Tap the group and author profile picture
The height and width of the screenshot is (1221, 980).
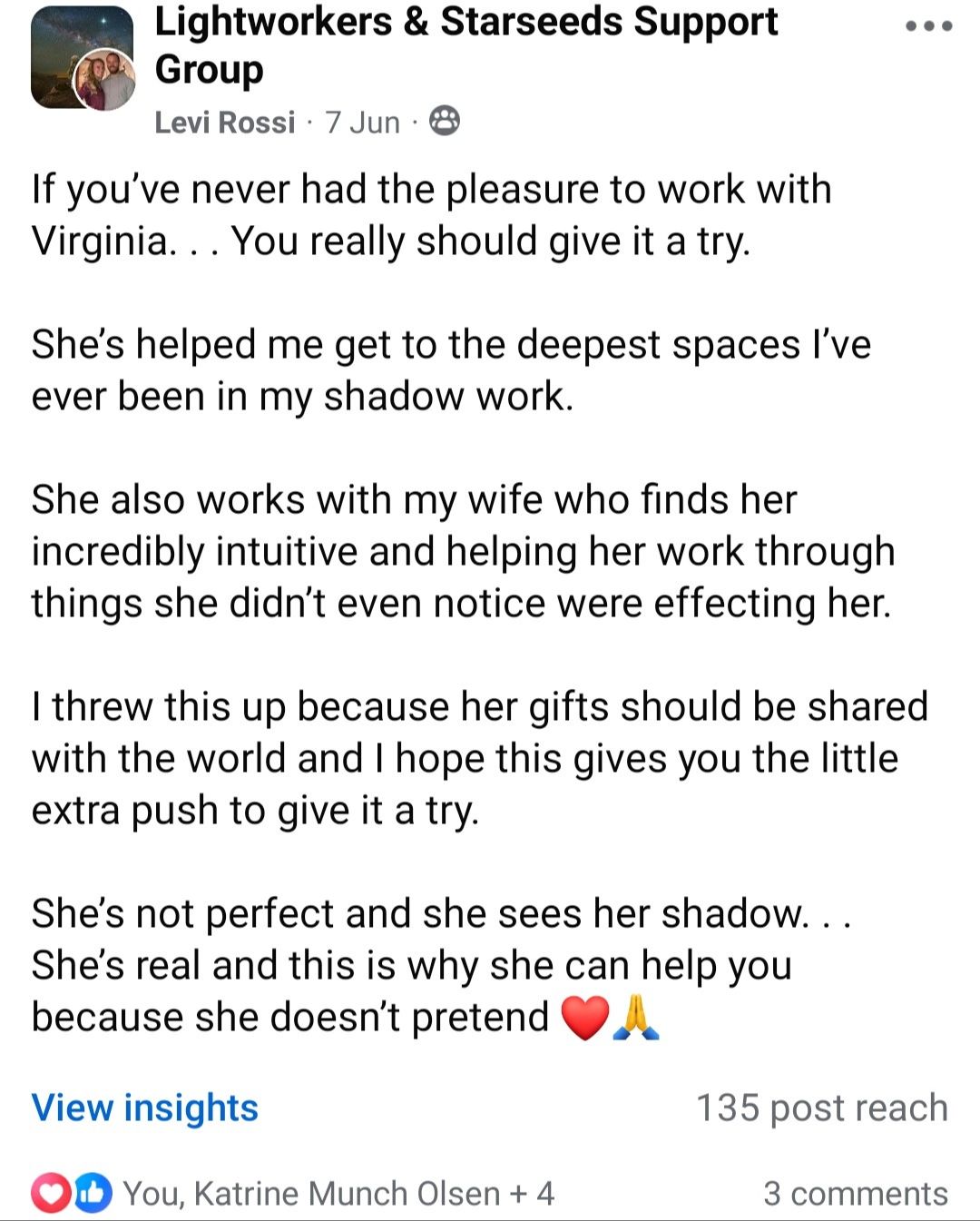83,64
